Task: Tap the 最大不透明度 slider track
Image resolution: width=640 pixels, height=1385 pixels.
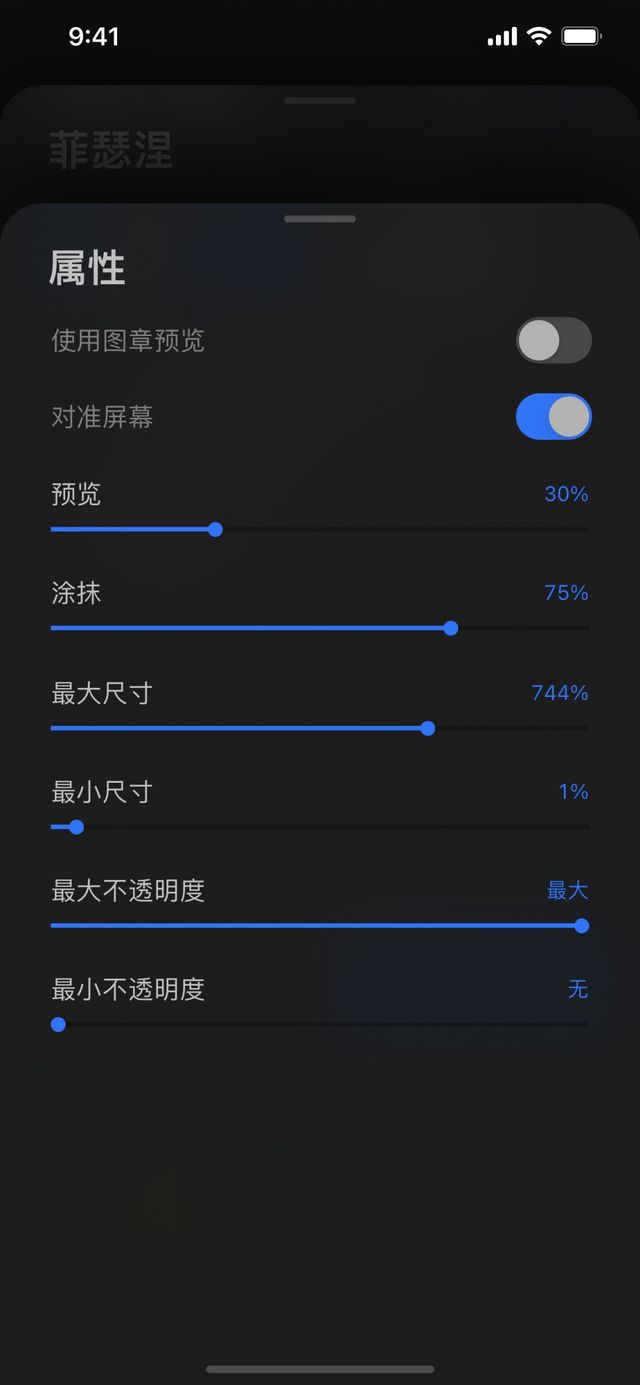Action: [x=320, y=926]
